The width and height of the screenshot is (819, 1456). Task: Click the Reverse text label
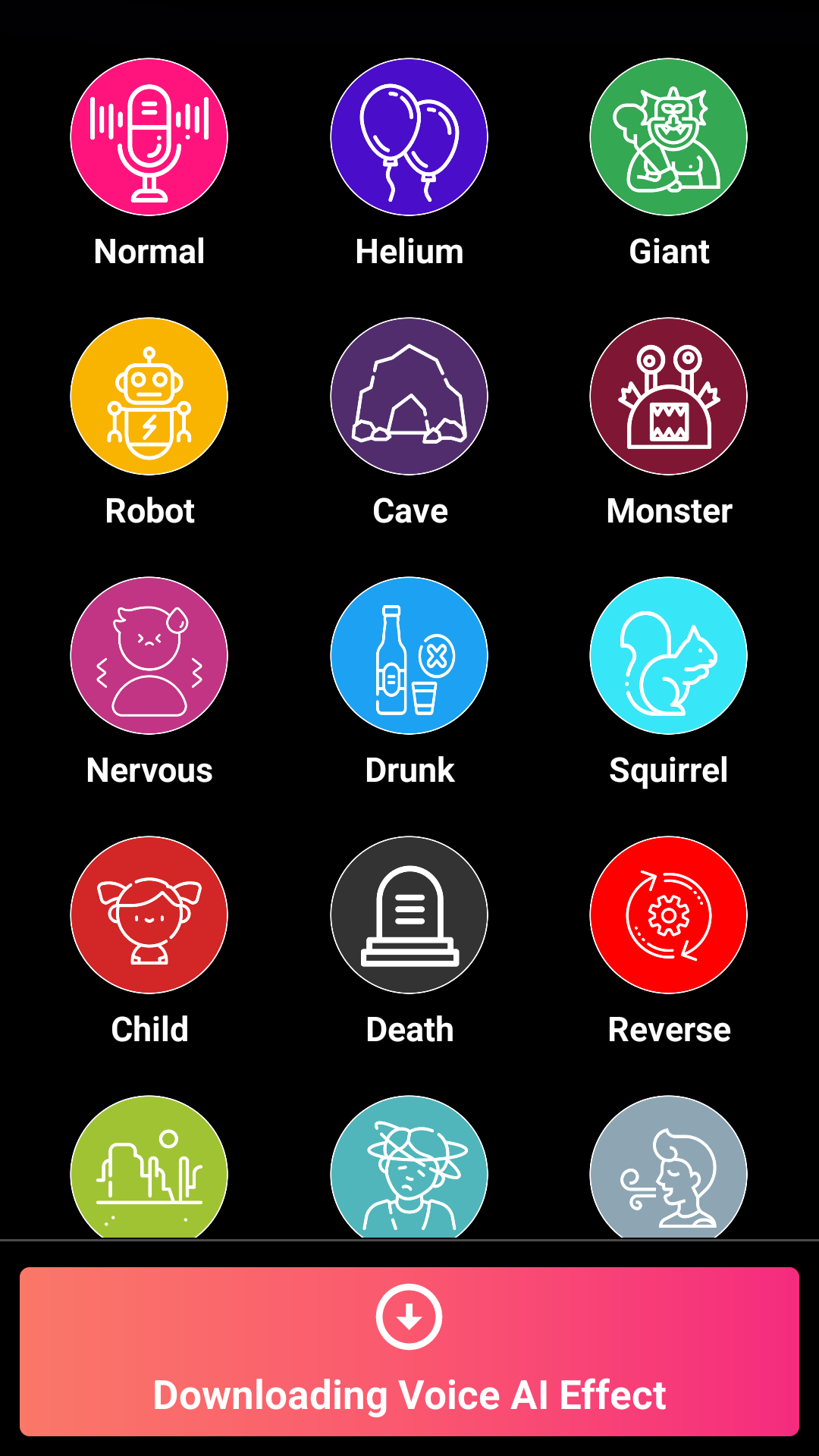coord(668,1029)
